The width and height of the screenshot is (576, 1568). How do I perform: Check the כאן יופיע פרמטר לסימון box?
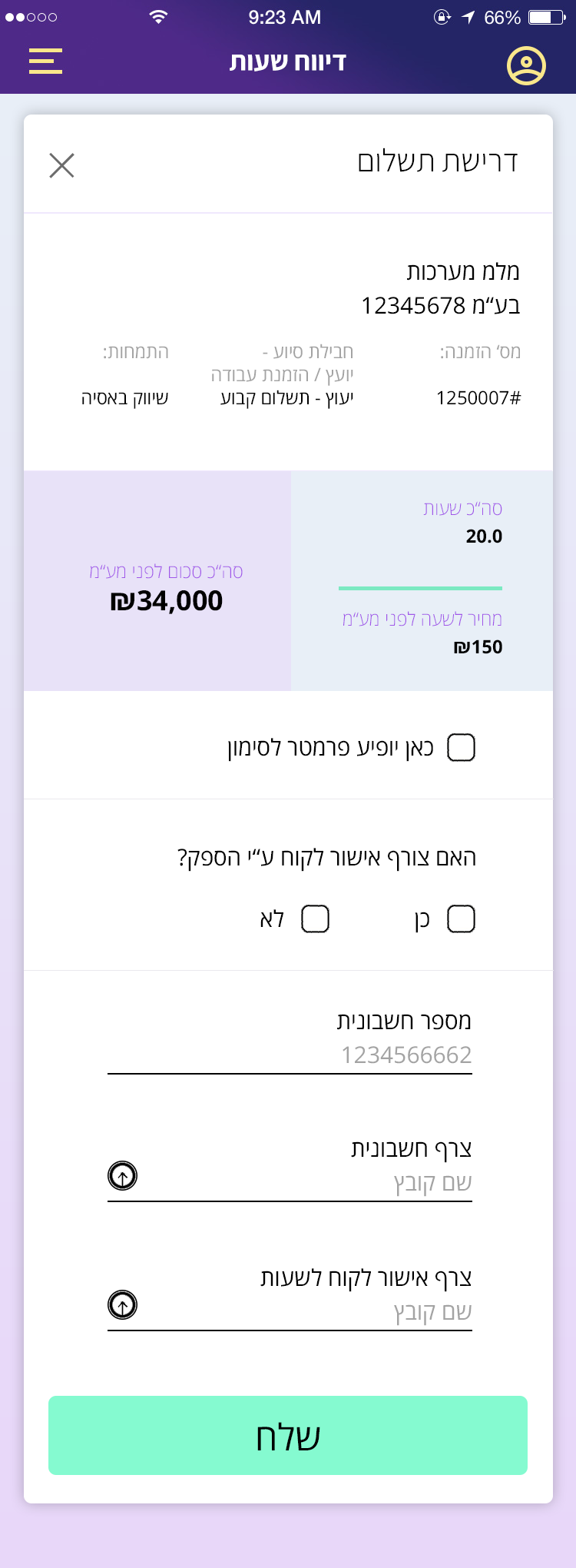click(461, 747)
